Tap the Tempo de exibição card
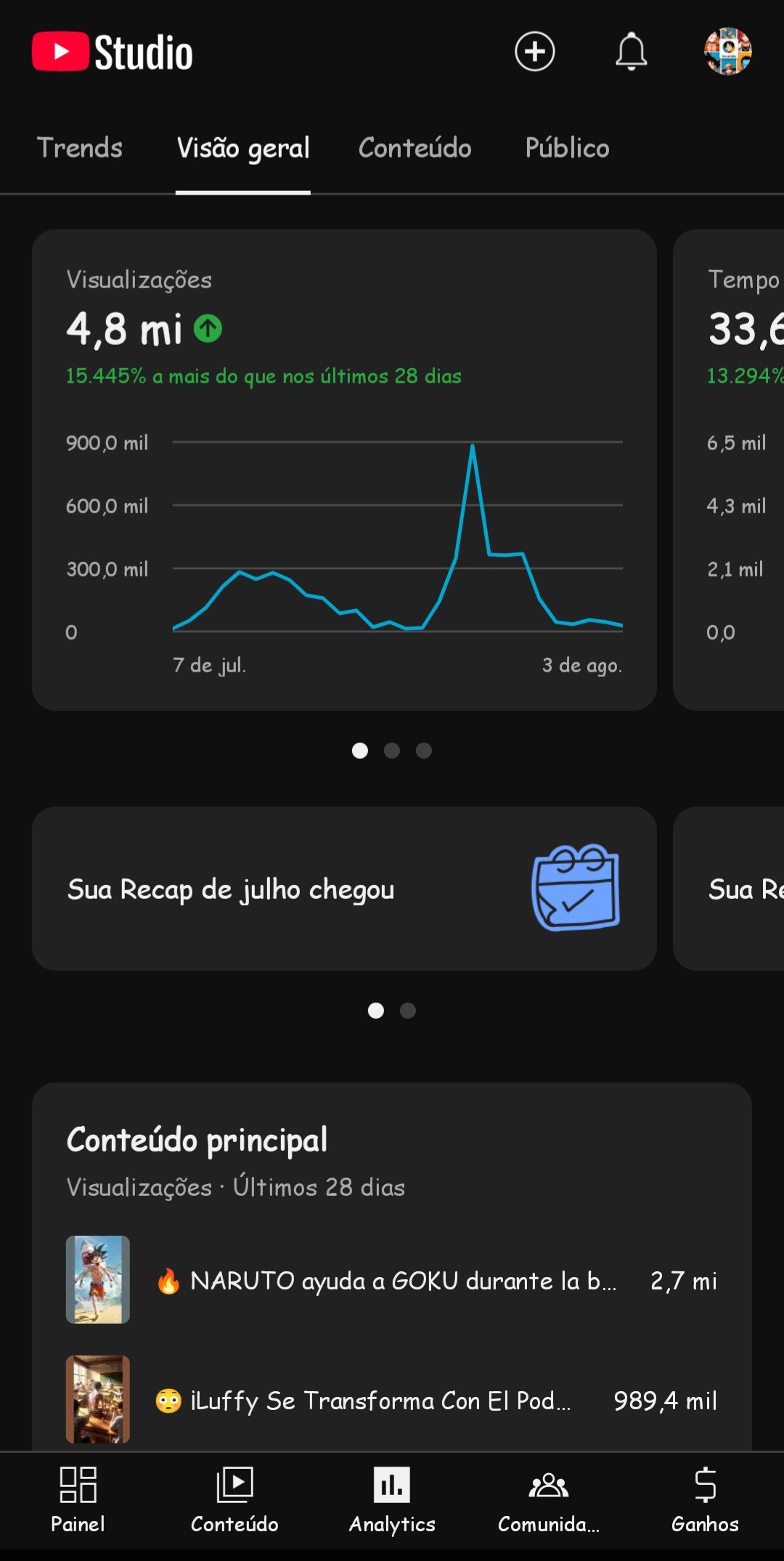784x1561 pixels. tap(729, 470)
